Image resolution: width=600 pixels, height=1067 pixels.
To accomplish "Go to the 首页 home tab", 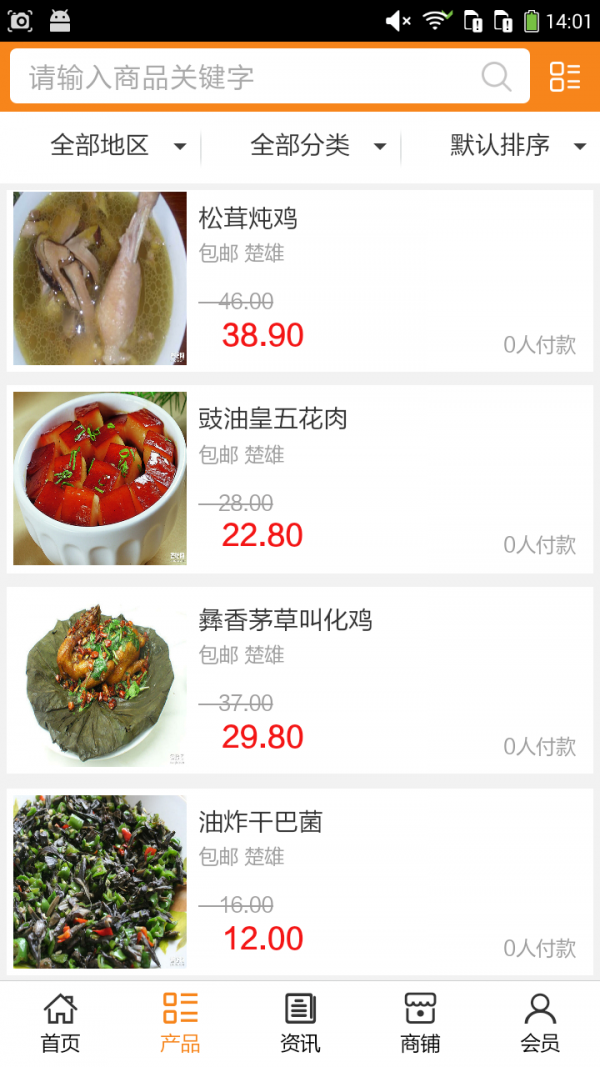I will click(x=60, y=1023).
